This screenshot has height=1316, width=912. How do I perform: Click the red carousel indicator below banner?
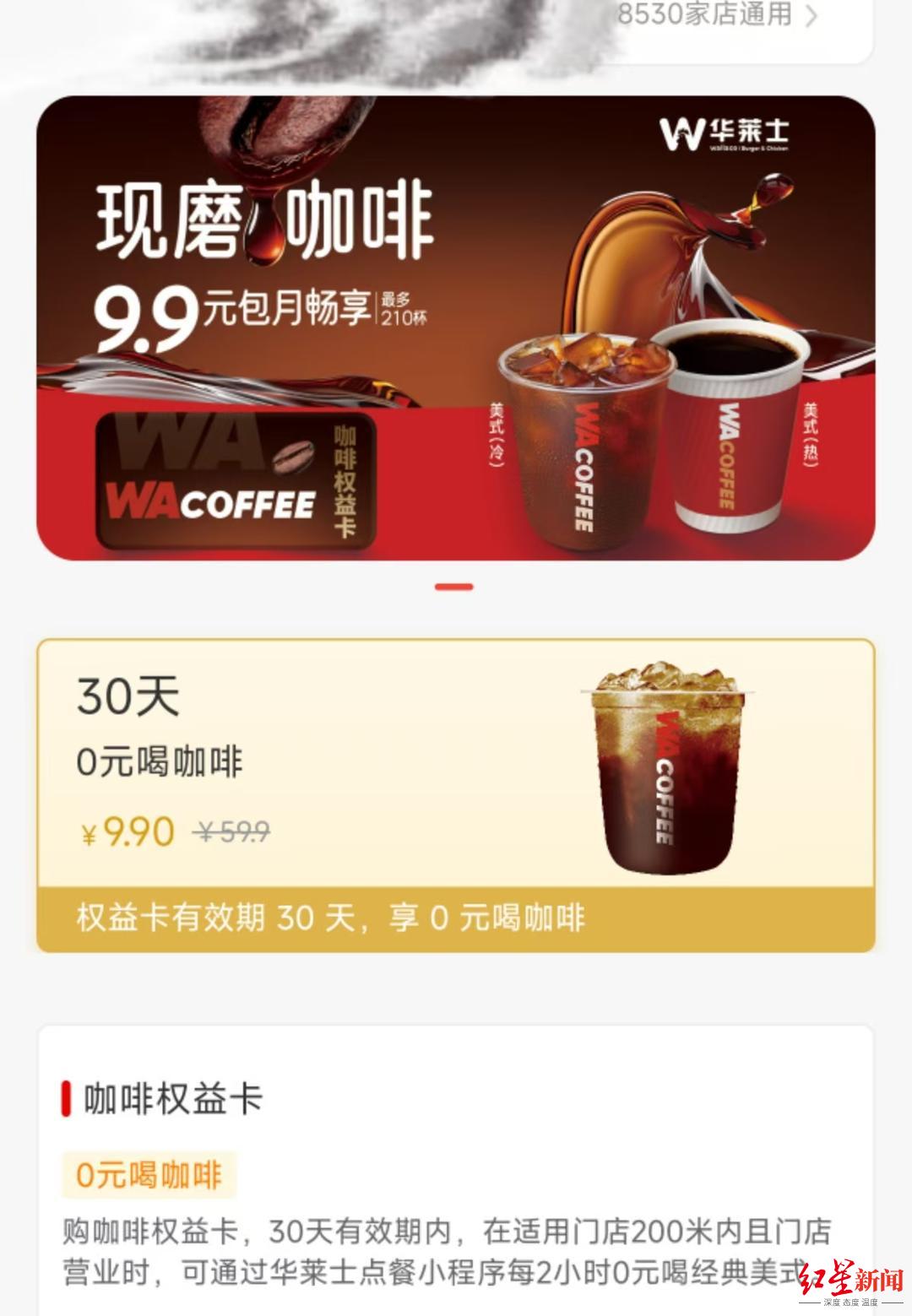click(456, 587)
